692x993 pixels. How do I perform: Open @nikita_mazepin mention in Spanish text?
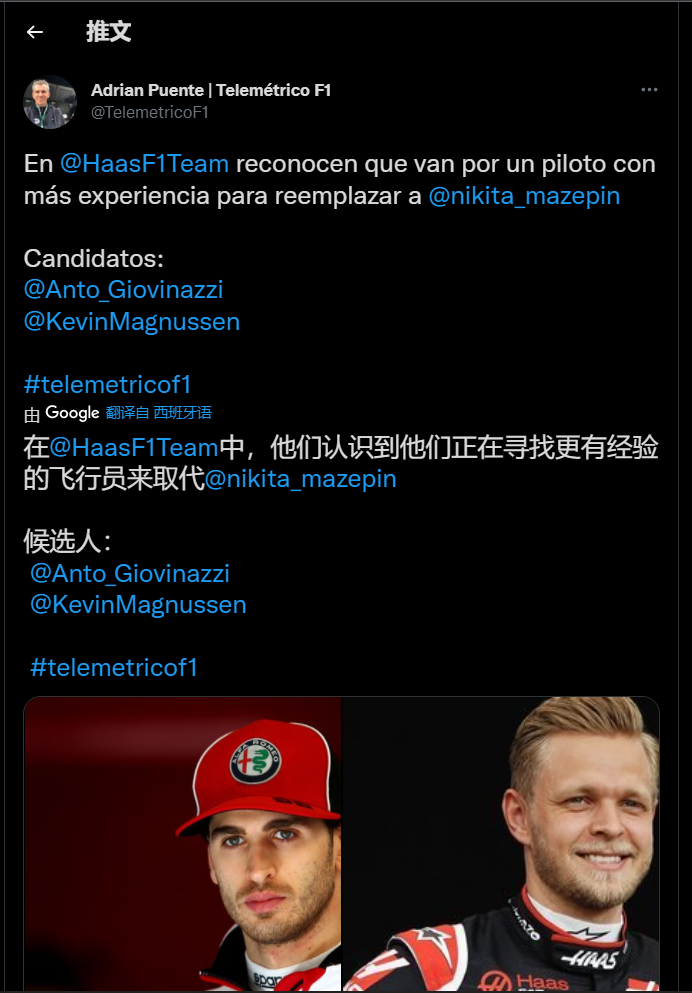pos(523,195)
